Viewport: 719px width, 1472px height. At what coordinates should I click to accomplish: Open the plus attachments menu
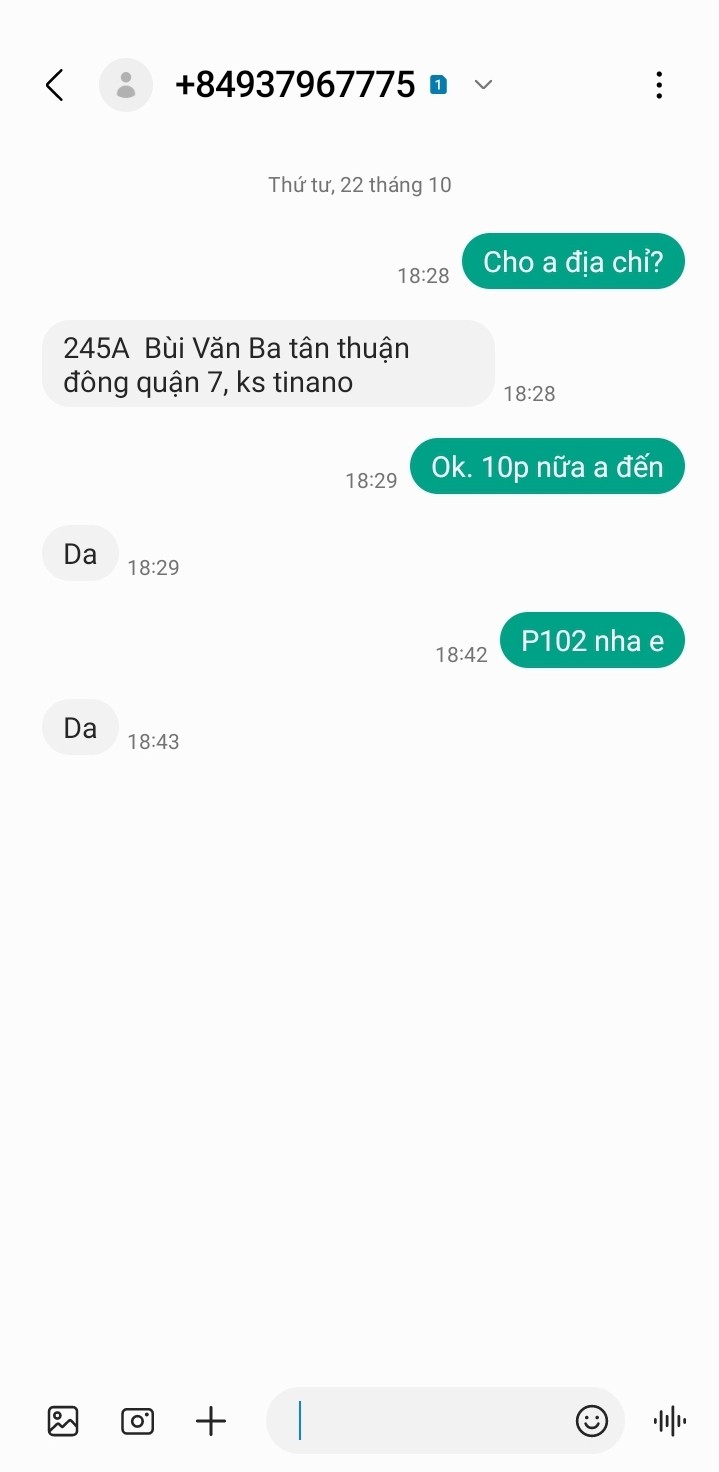pyautogui.click(x=211, y=1420)
